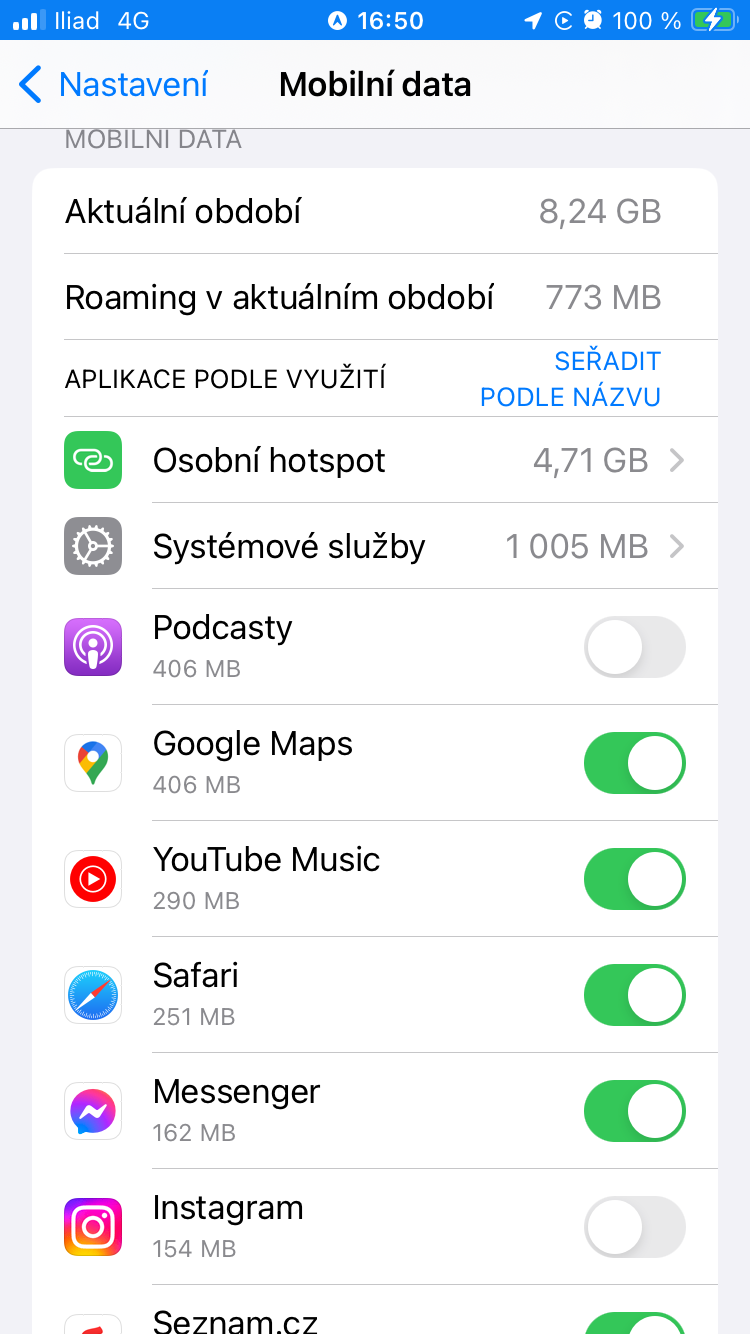Screen dimensions: 750x1334
Task: Disable mobile data for Google Maps
Action: pos(634,763)
